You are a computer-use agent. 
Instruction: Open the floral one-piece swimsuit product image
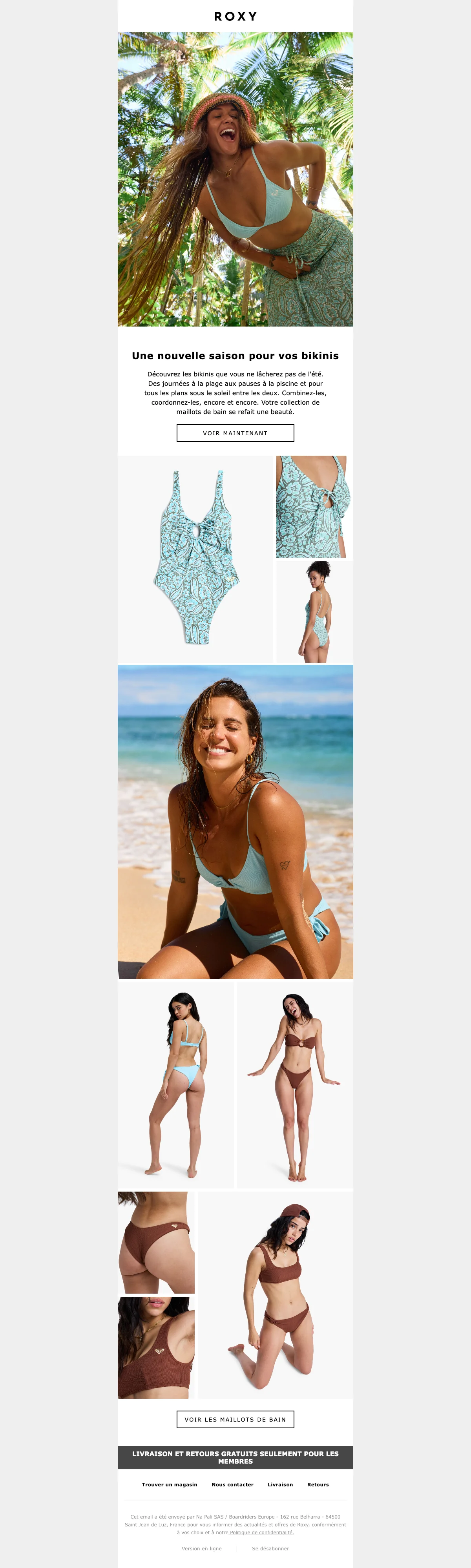click(195, 558)
